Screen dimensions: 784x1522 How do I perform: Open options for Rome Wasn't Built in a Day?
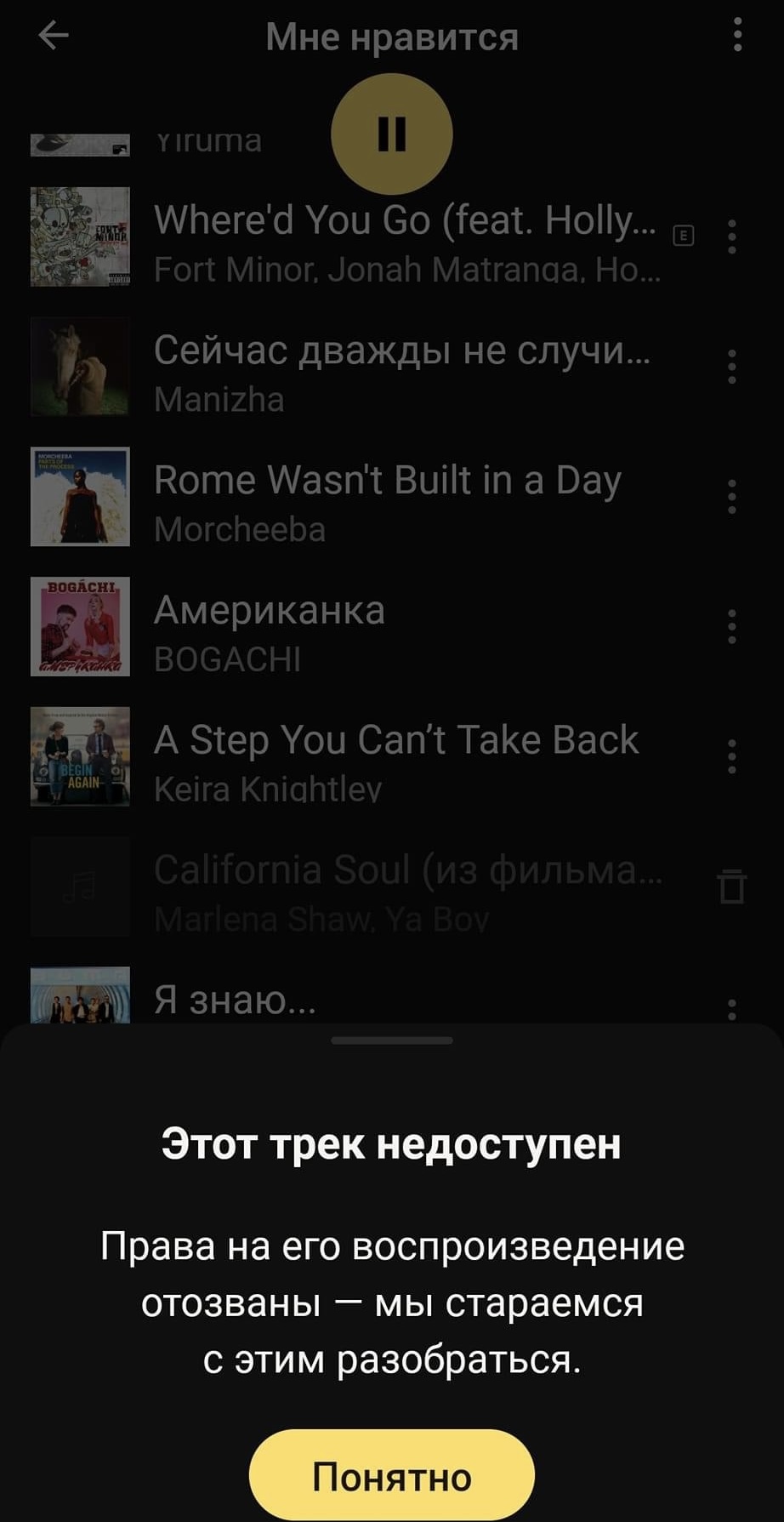pyautogui.click(x=731, y=496)
